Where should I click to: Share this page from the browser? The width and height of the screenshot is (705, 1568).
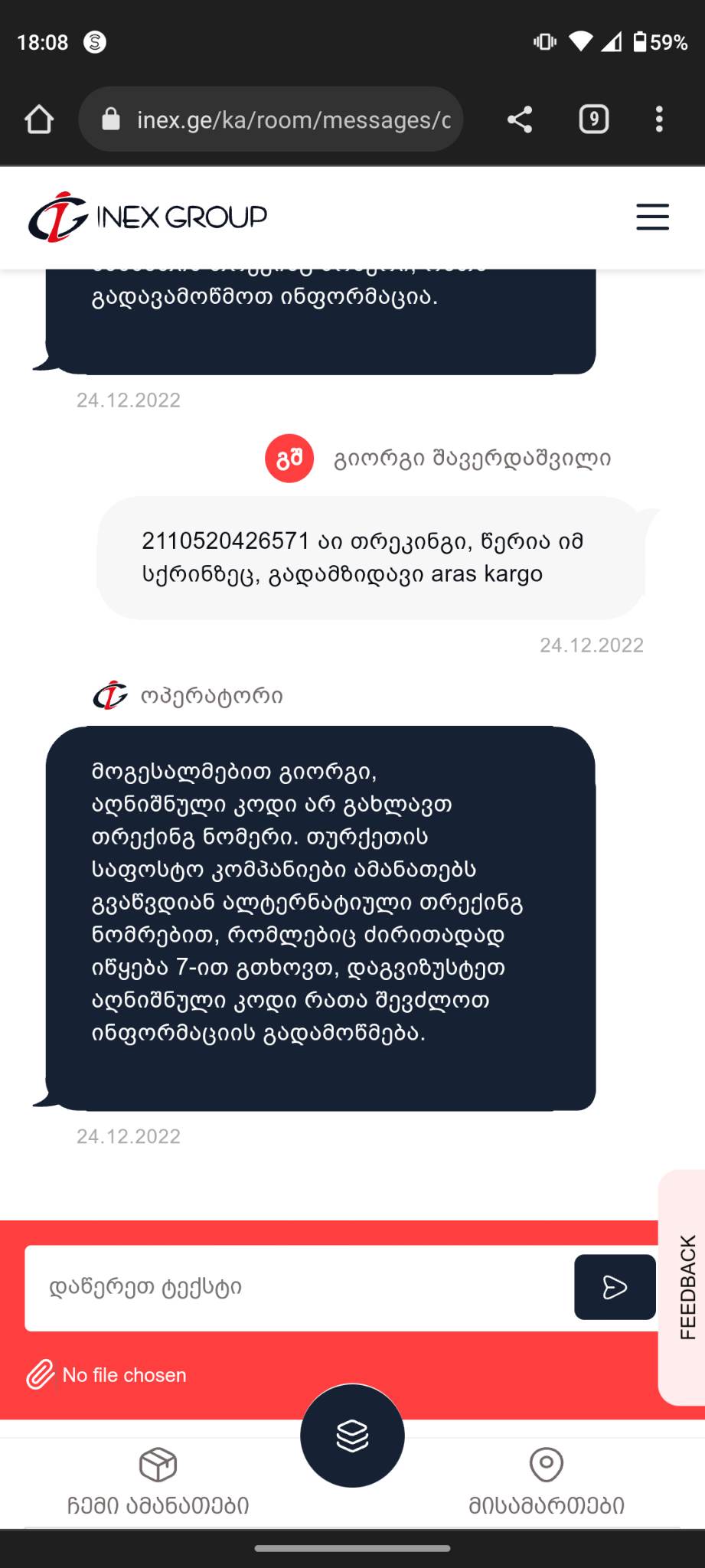(520, 119)
